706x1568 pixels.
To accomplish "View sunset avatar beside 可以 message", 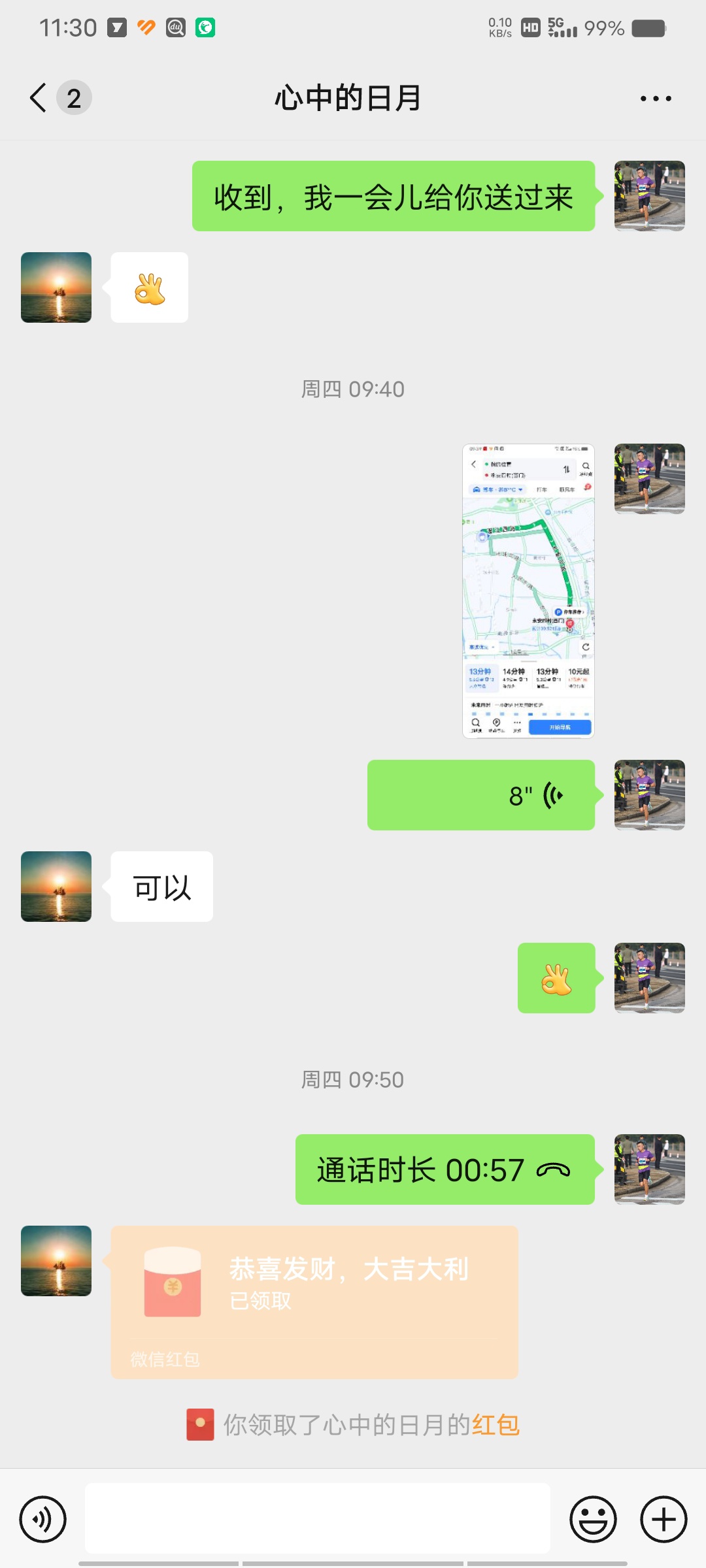I will tap(56, 887).
